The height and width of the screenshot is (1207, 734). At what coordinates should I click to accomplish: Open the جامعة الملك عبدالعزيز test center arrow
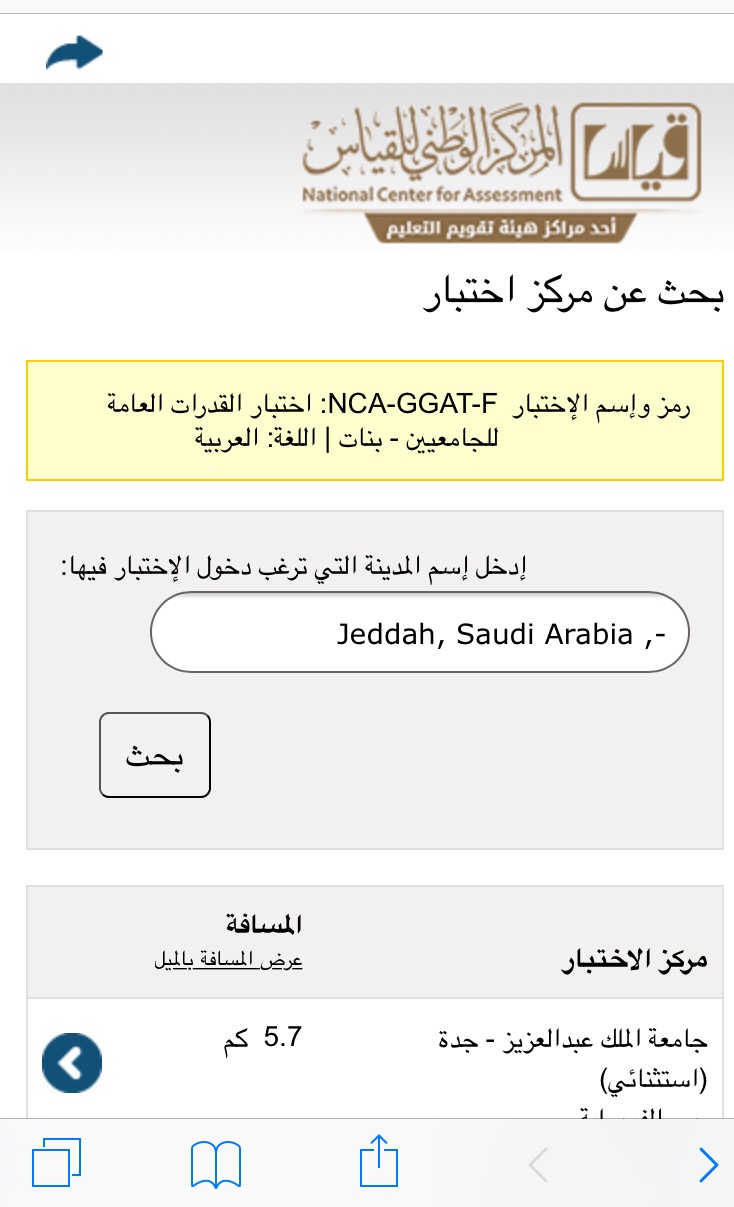pos(72,1062)
